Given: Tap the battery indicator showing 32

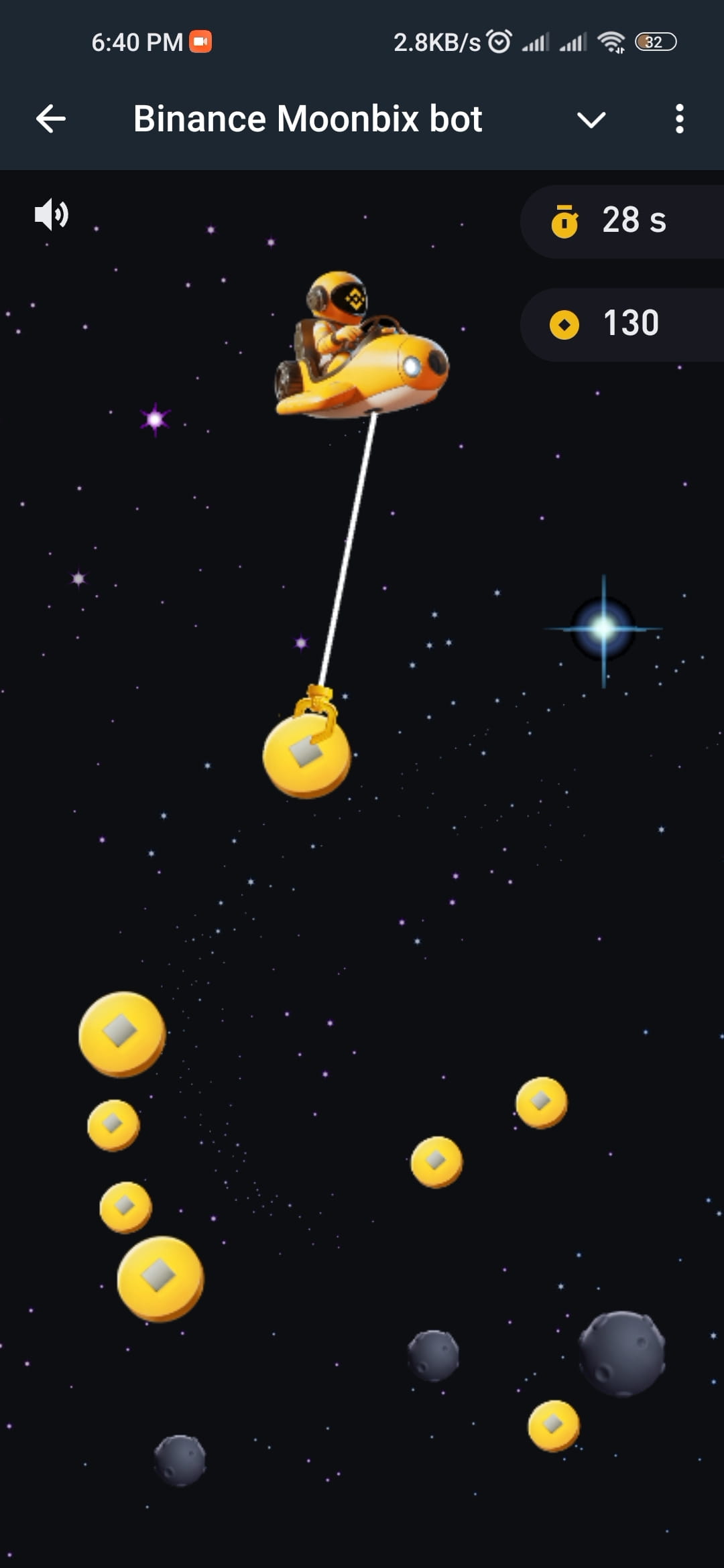Looking at the screenshot, I should coord(656,42).
